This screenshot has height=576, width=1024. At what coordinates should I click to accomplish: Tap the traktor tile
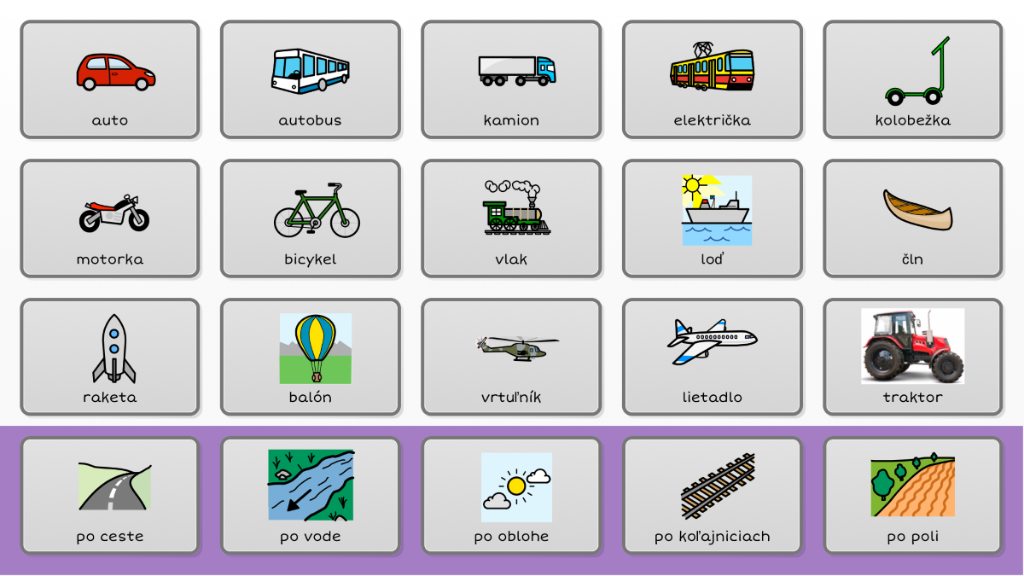[912, 357]
